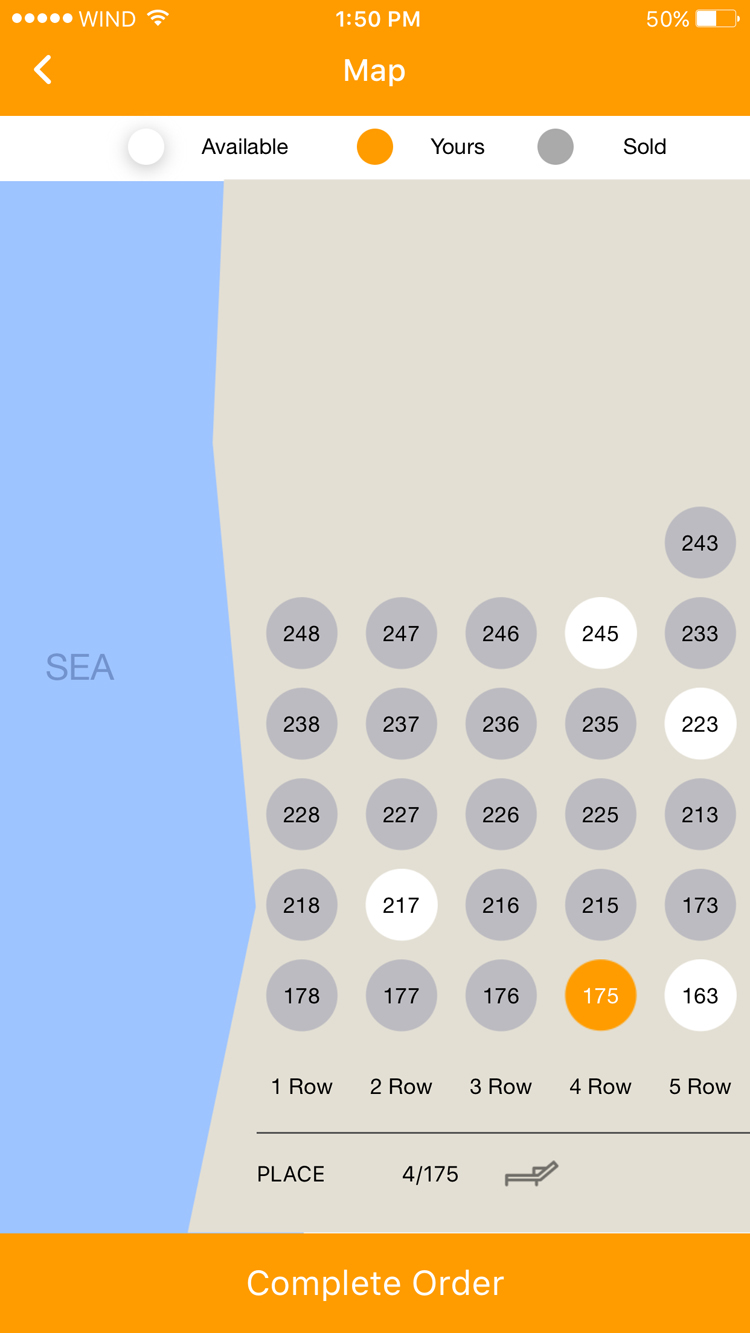Tap sold place 213
This screenshot has width=750, height=1333.
coord(700,815)
